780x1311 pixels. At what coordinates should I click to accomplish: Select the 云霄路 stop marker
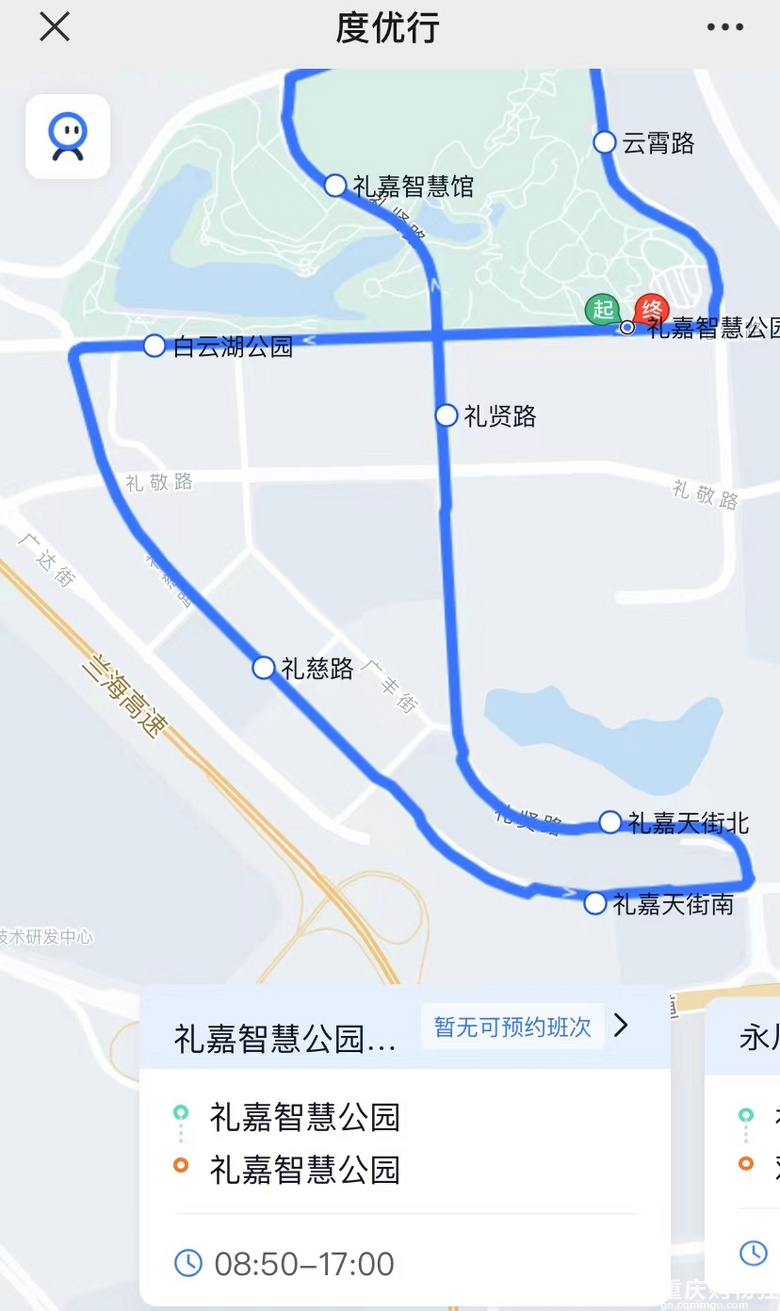[604, 142]
